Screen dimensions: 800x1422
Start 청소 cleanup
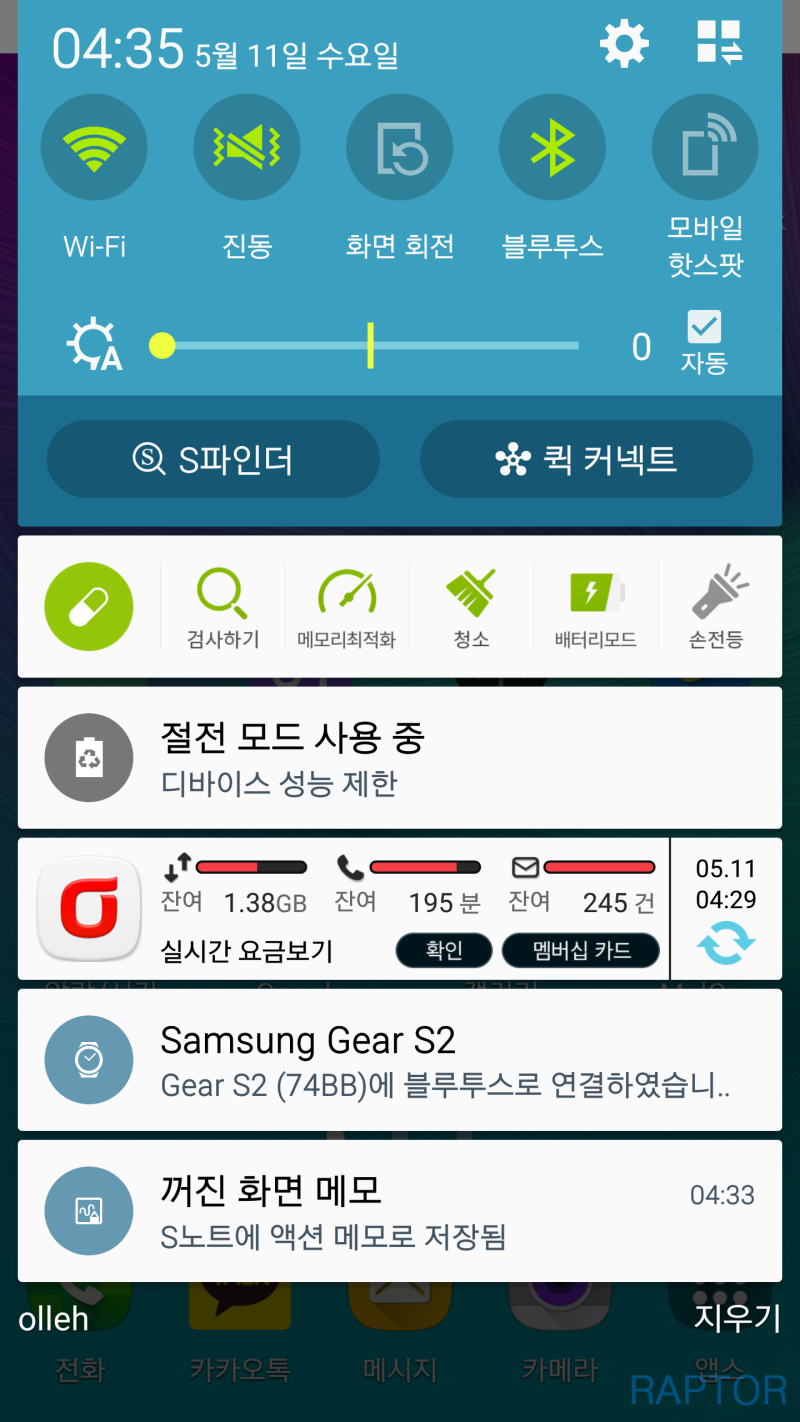coord(471,607)
